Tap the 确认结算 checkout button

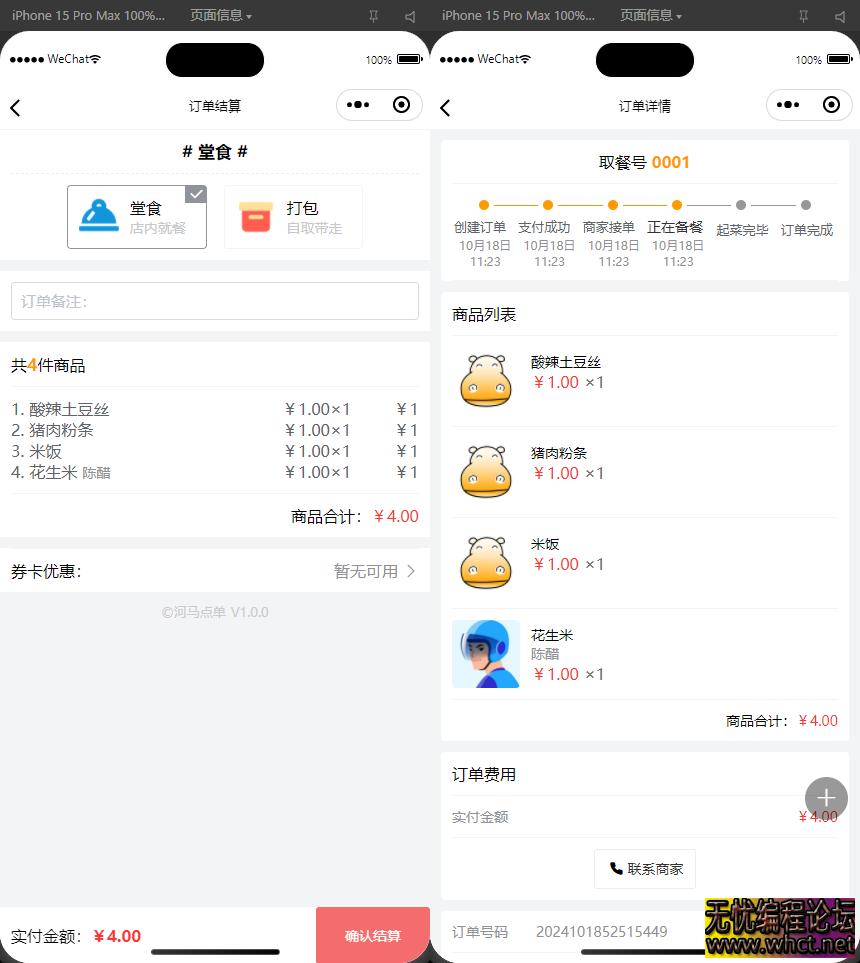point(372,935)
